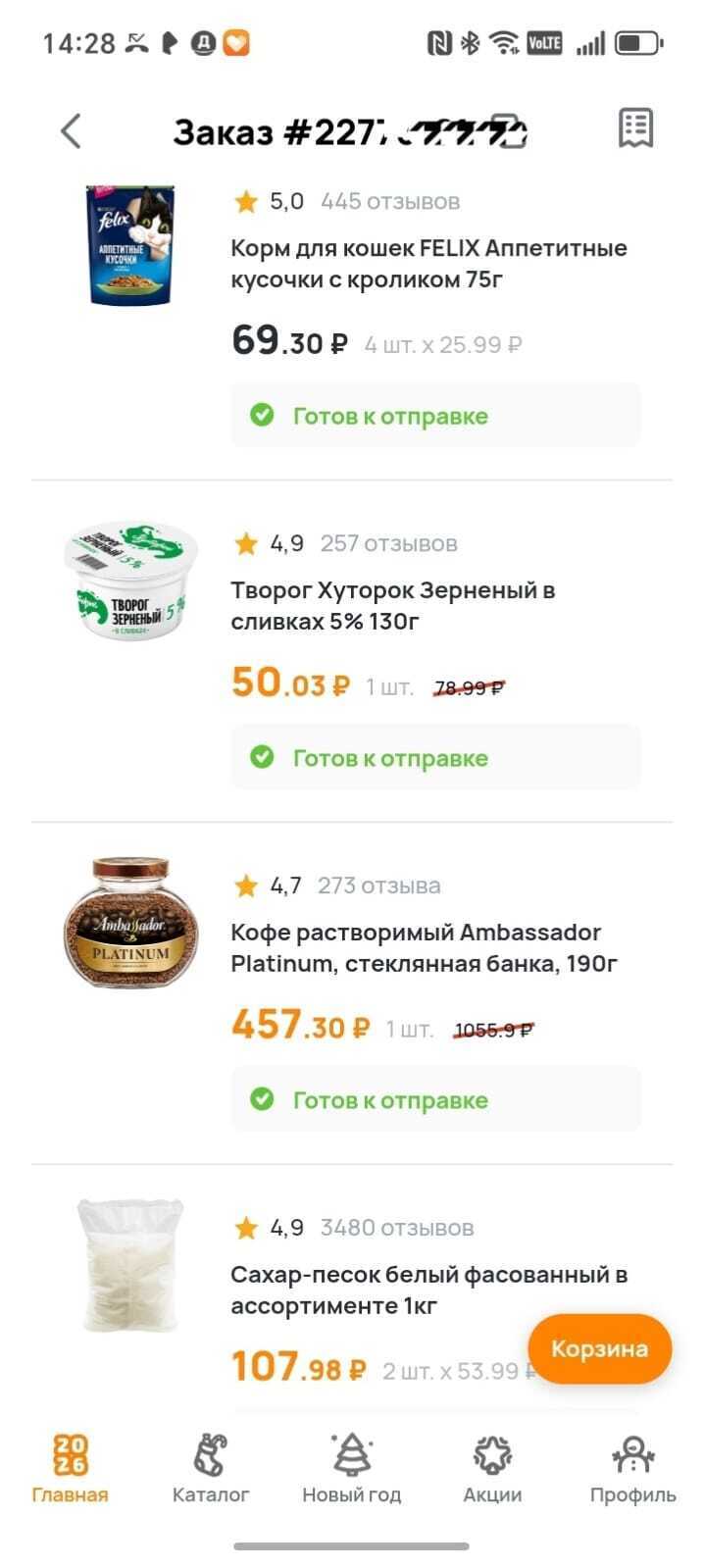The width and height of the screenshot is (704, 1568).
Task: Switch to the Главная tab
Action: [x=70, y=1467]
